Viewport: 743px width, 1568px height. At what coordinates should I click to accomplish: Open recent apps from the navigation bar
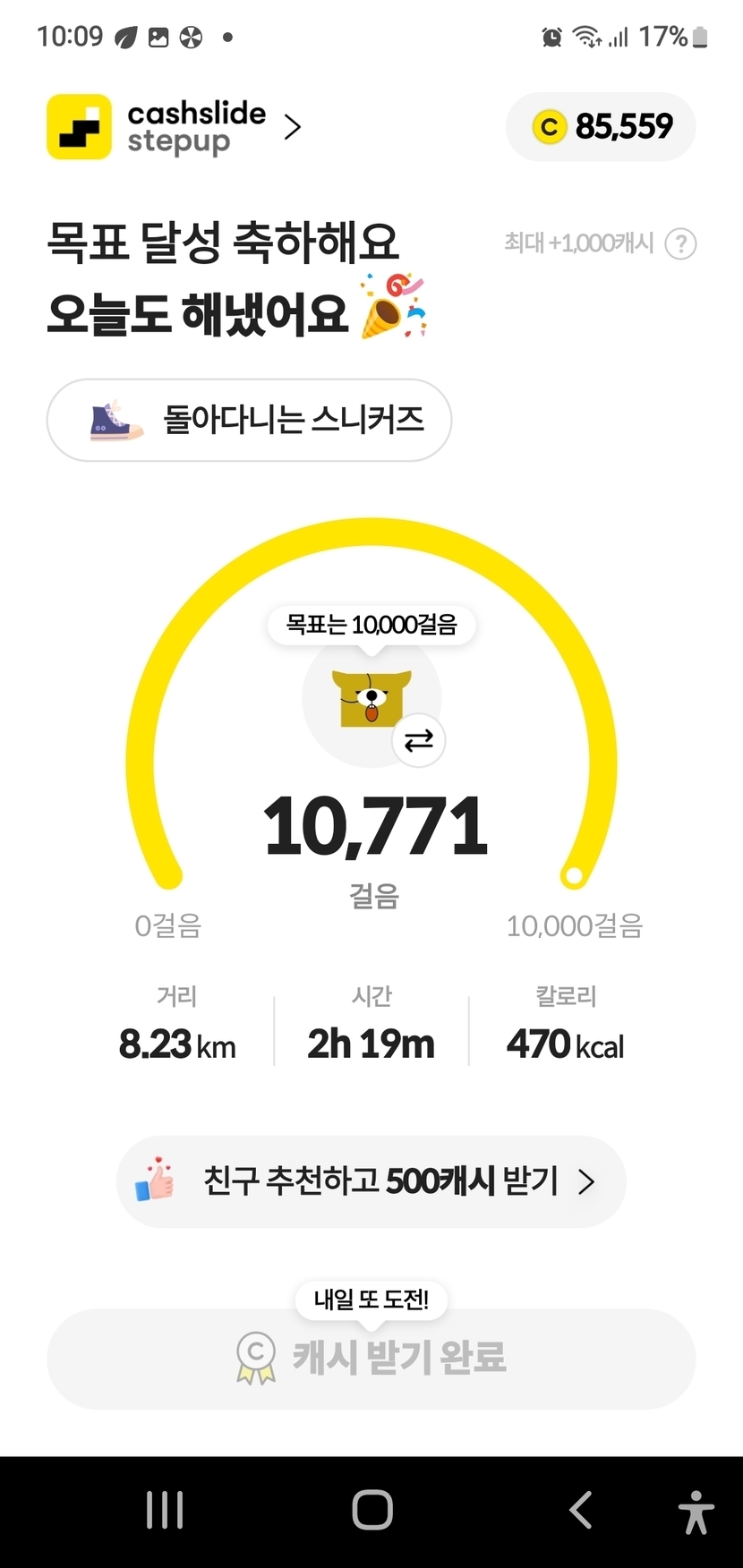point(166,1510)
